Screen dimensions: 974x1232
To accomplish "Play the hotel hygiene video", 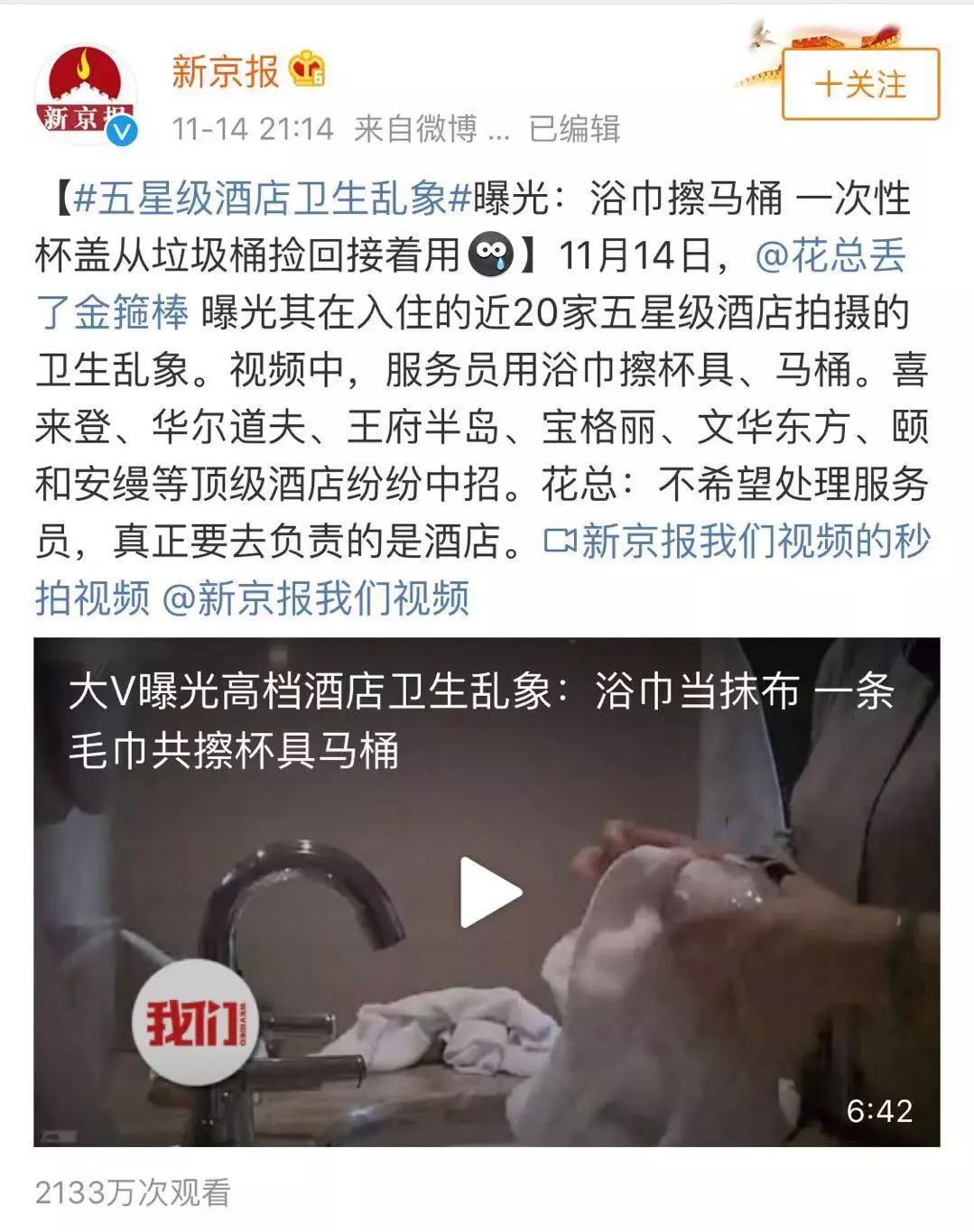I will point(488,892).
